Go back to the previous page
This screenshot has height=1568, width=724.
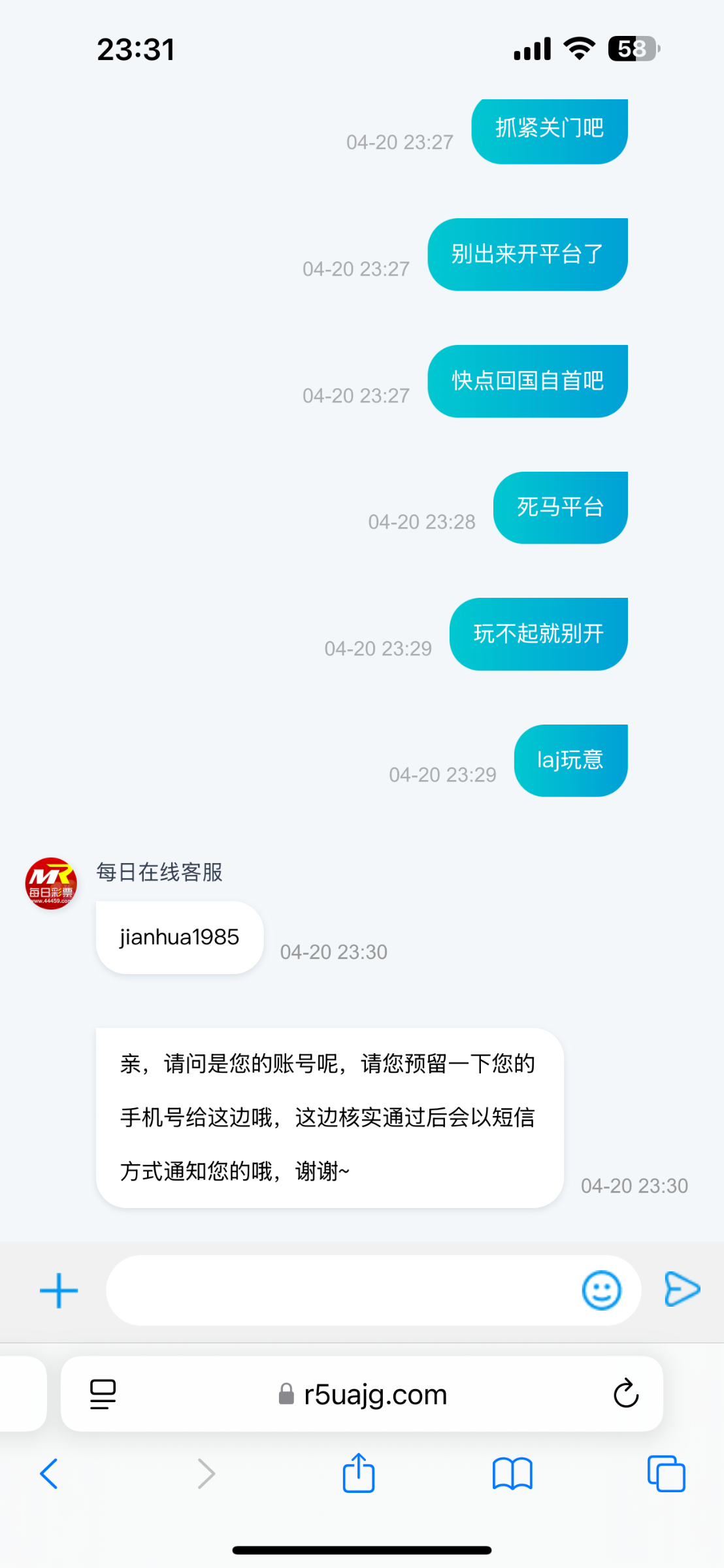pos(49,1474)
